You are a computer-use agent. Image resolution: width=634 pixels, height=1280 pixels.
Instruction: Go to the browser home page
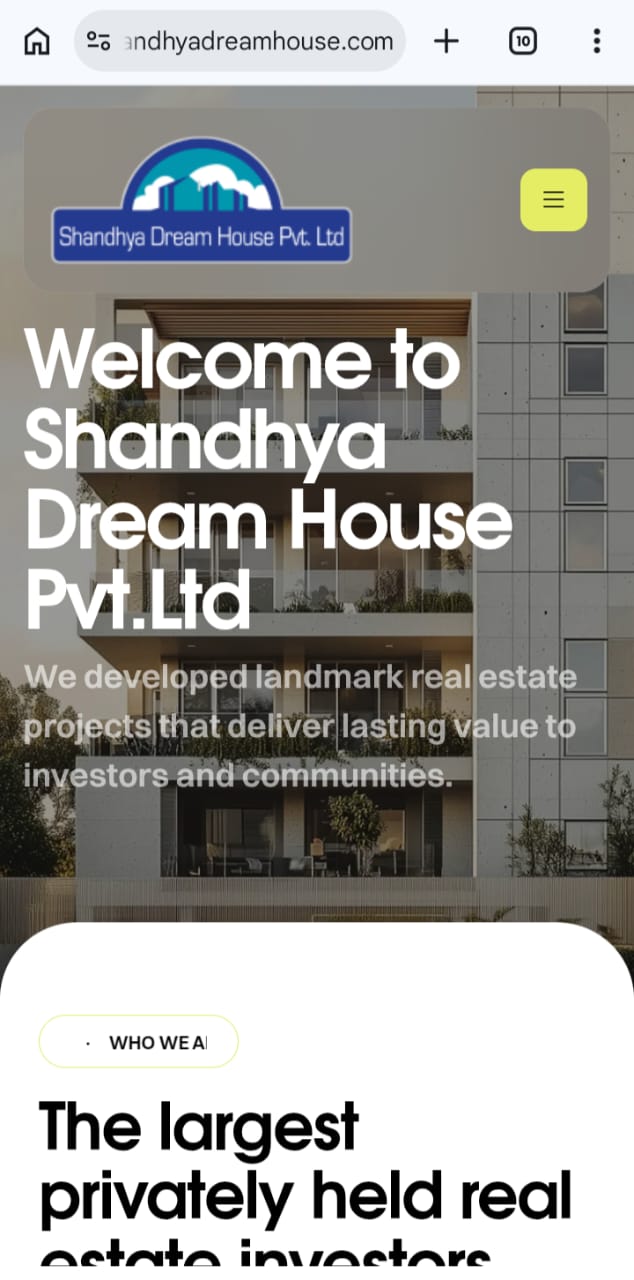(36, 41)
